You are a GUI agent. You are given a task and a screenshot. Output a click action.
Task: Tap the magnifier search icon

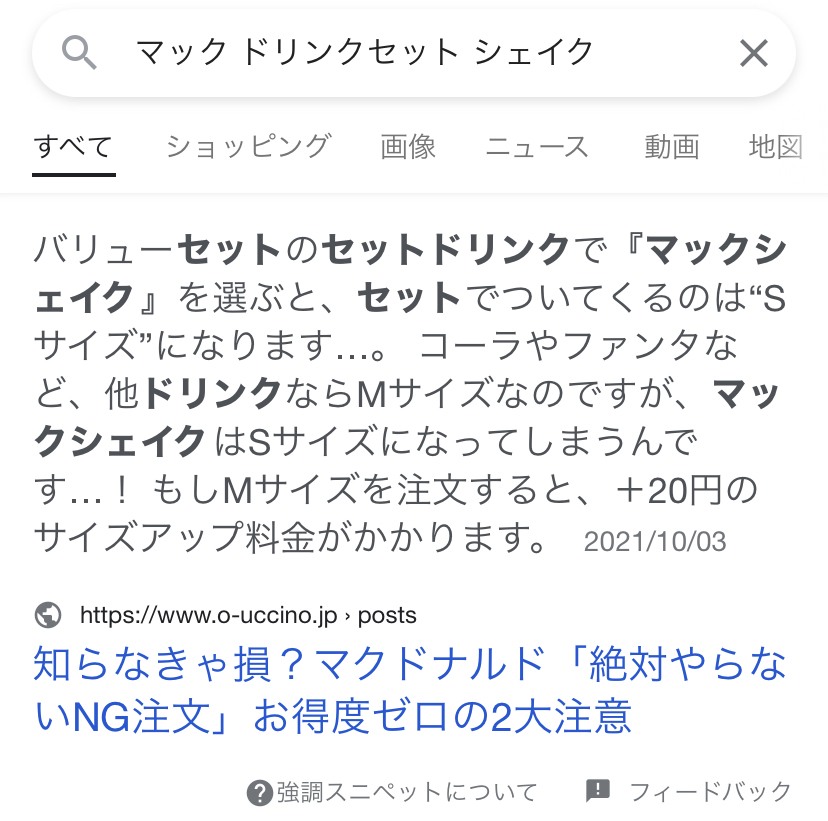point(79,53)
